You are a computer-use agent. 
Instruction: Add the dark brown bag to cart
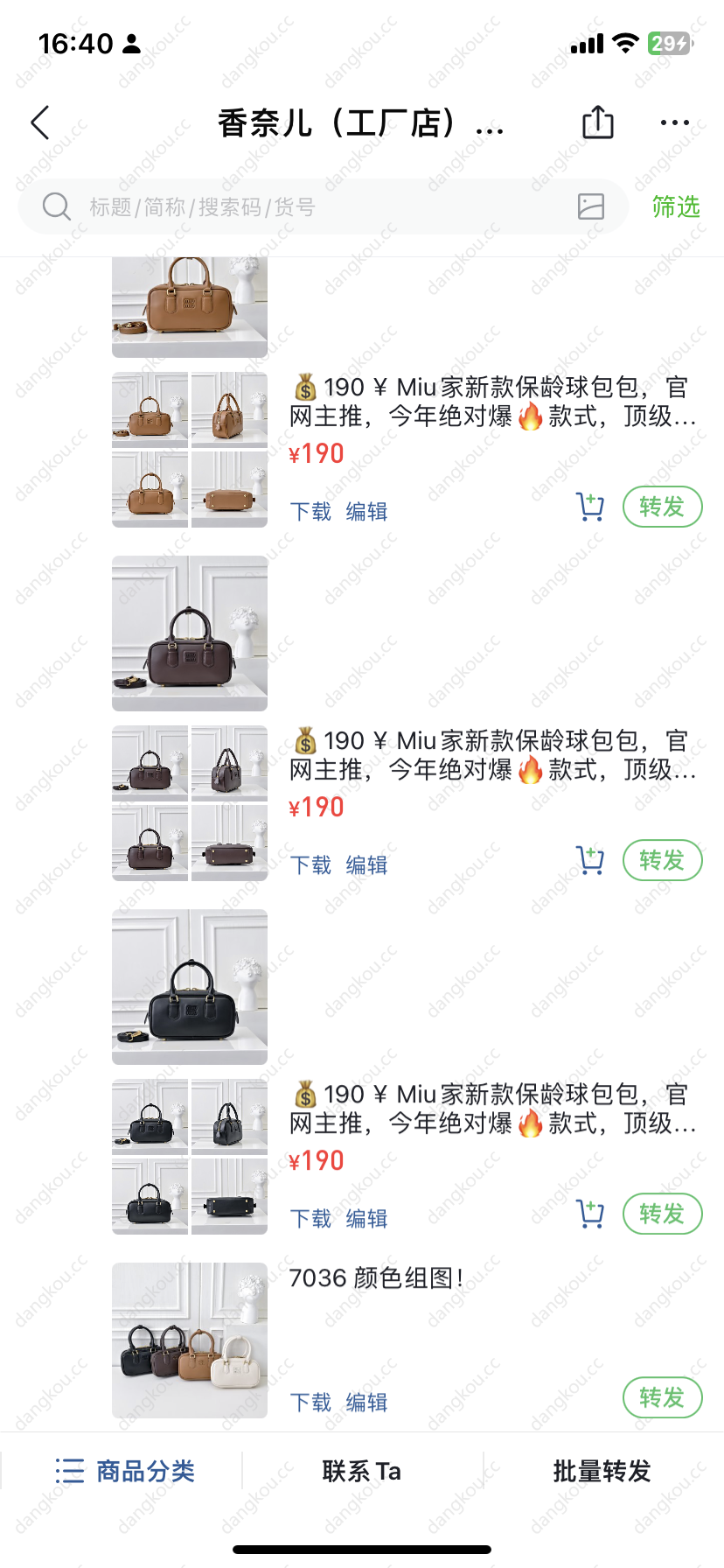point(590,860)
